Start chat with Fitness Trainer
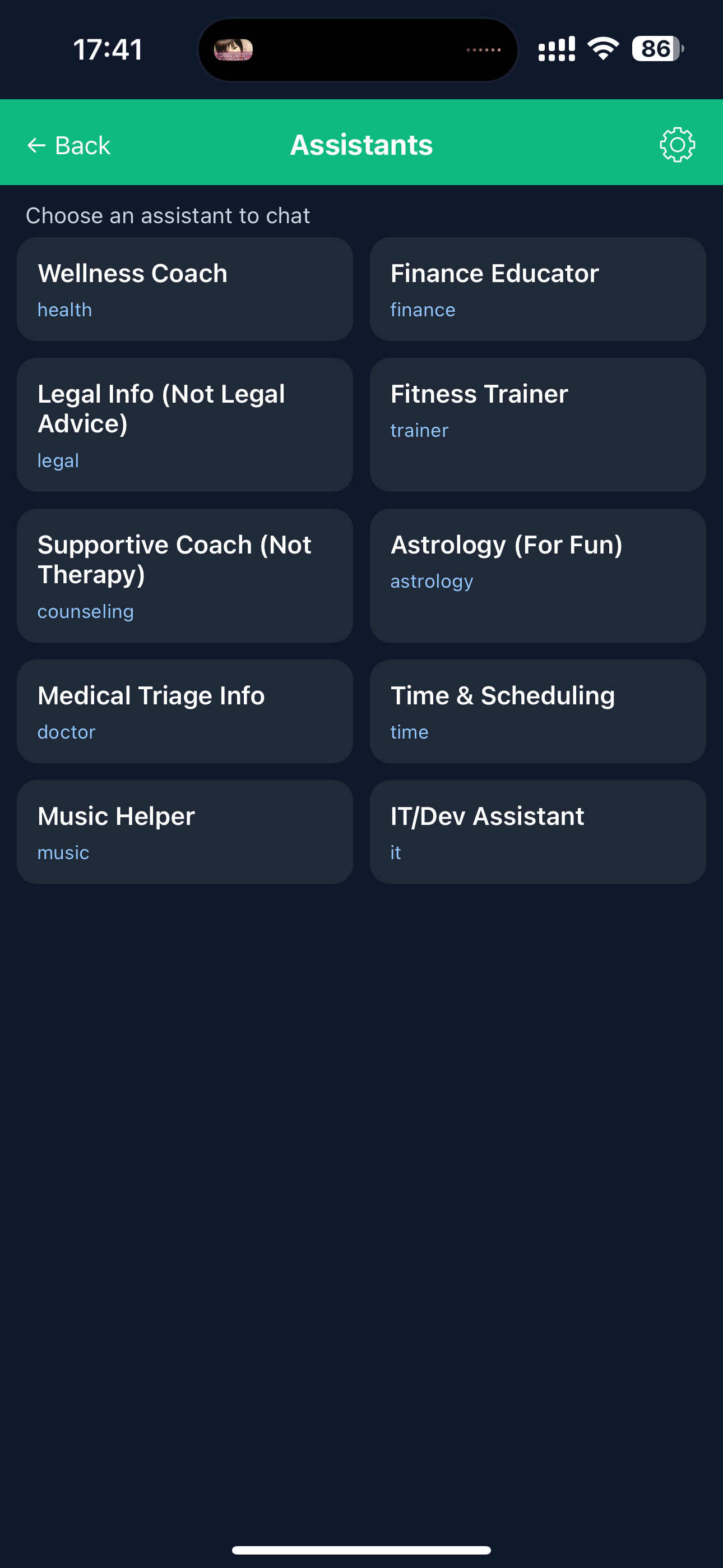The height and width of the screenshot is (1568, 723). (x=537, y=425)
